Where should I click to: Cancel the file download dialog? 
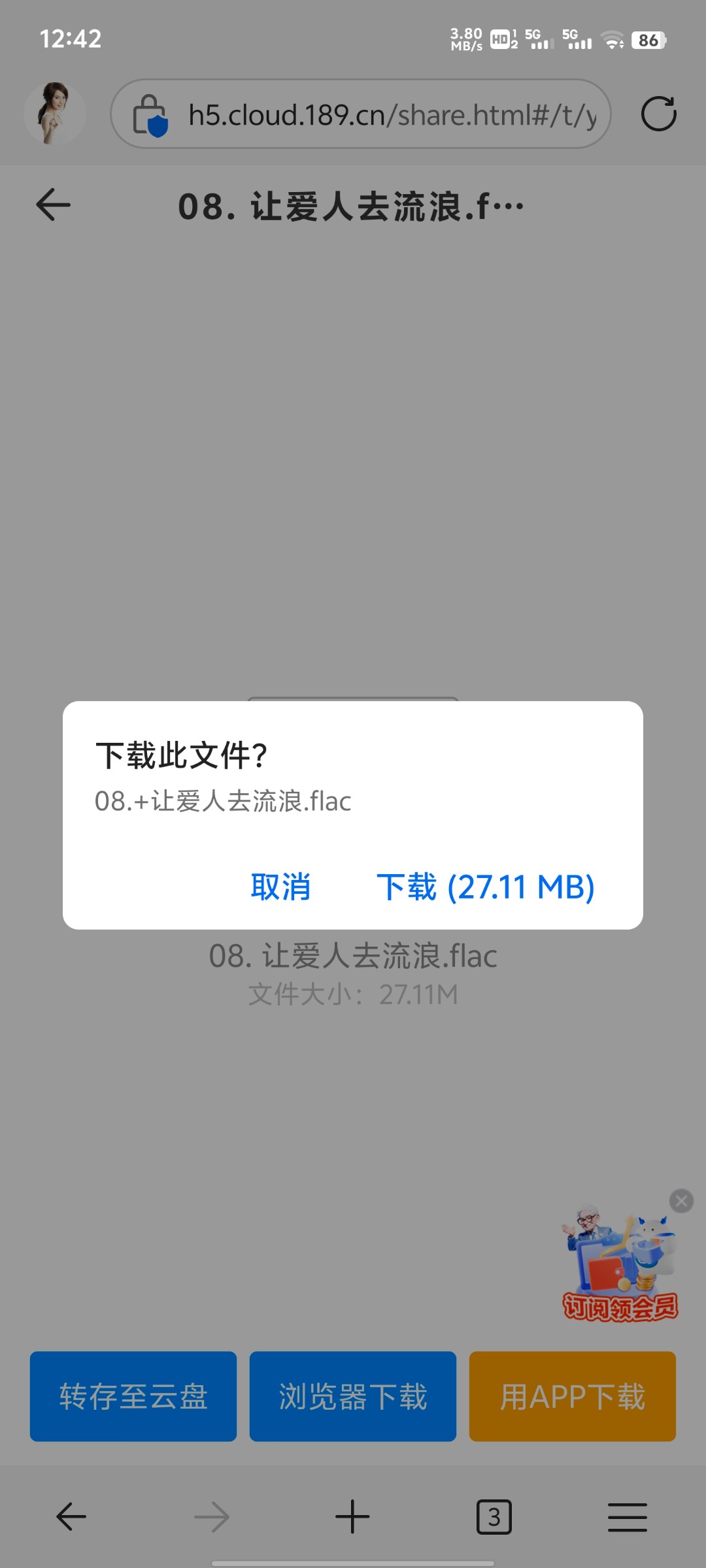280,887
